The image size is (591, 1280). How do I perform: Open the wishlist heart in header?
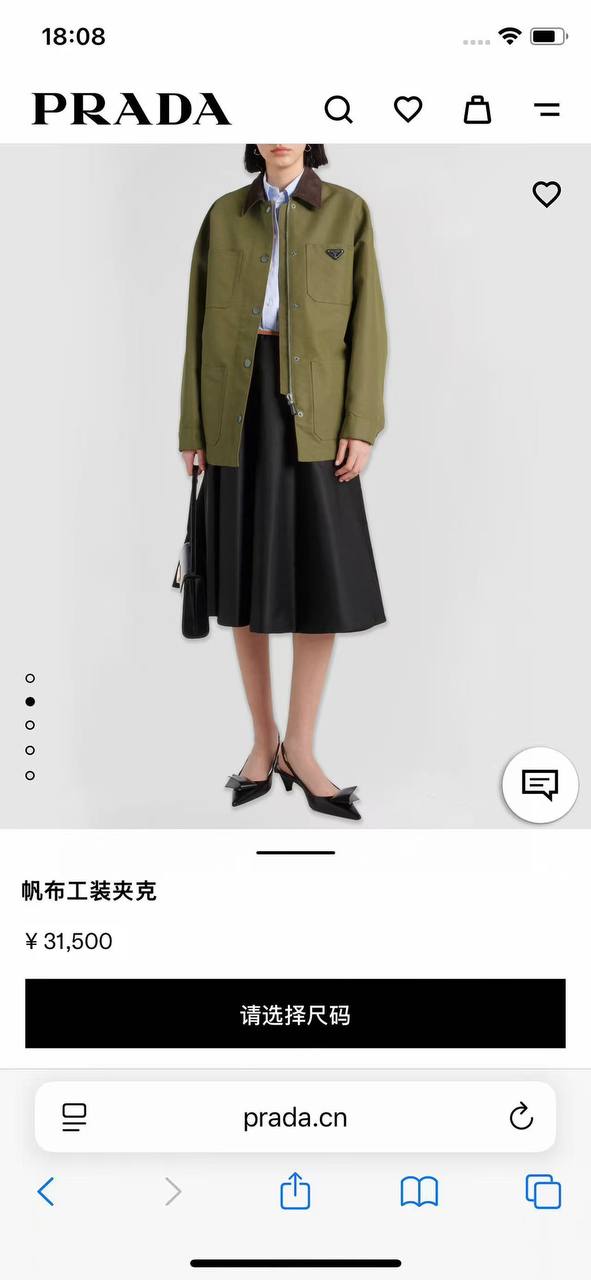coord(408,109)
